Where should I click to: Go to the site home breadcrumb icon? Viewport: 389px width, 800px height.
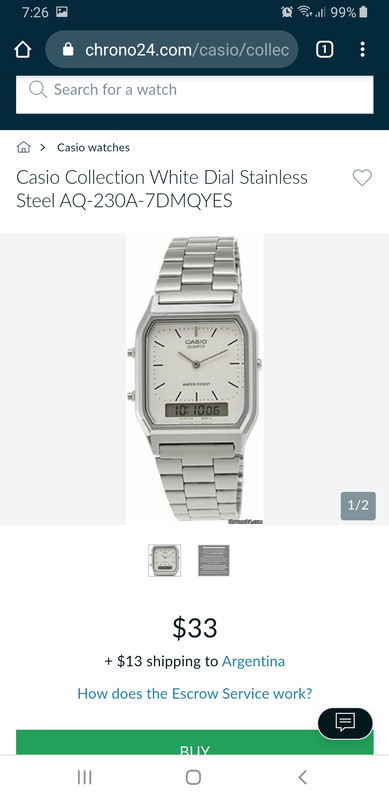click(x=23, y=148)
